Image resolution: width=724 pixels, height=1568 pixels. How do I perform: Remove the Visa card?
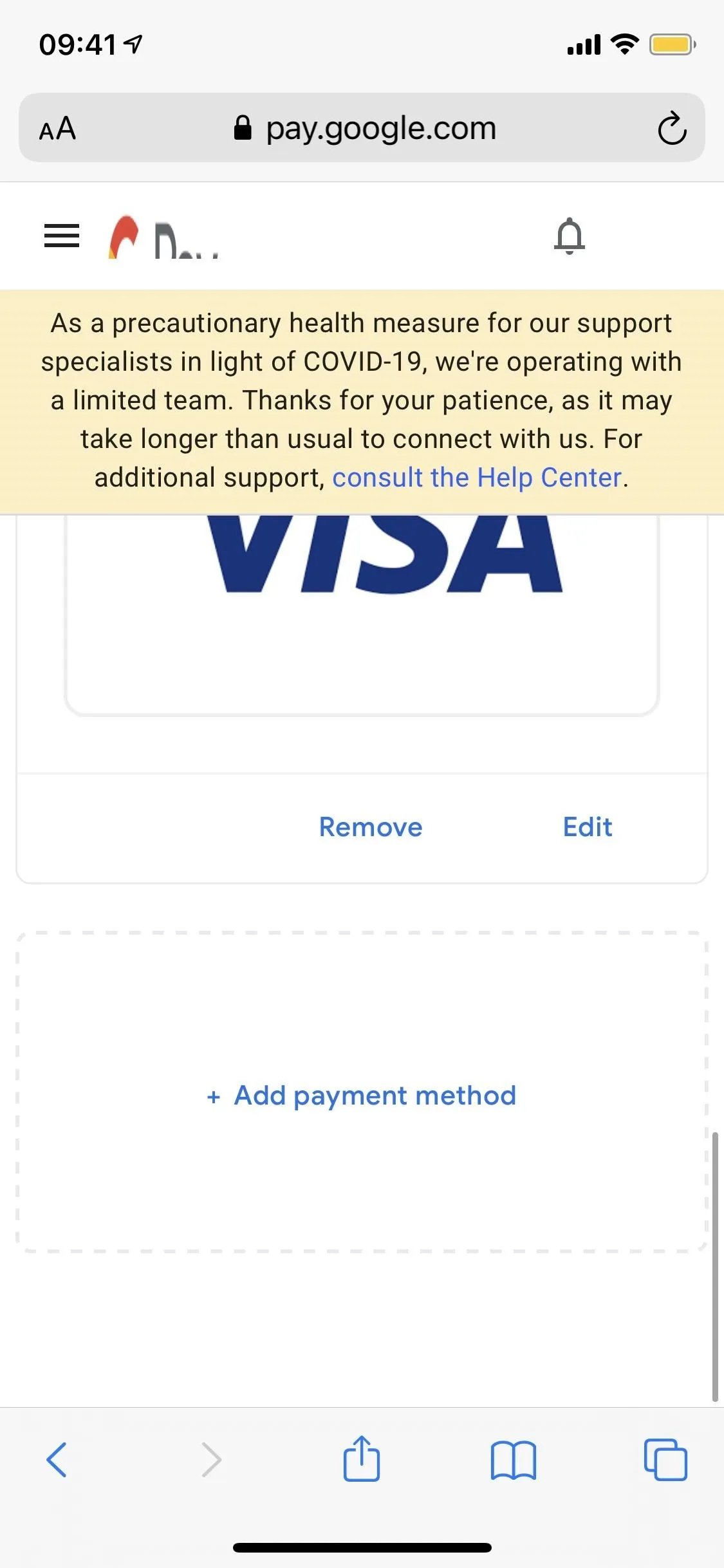coord(371,827)
